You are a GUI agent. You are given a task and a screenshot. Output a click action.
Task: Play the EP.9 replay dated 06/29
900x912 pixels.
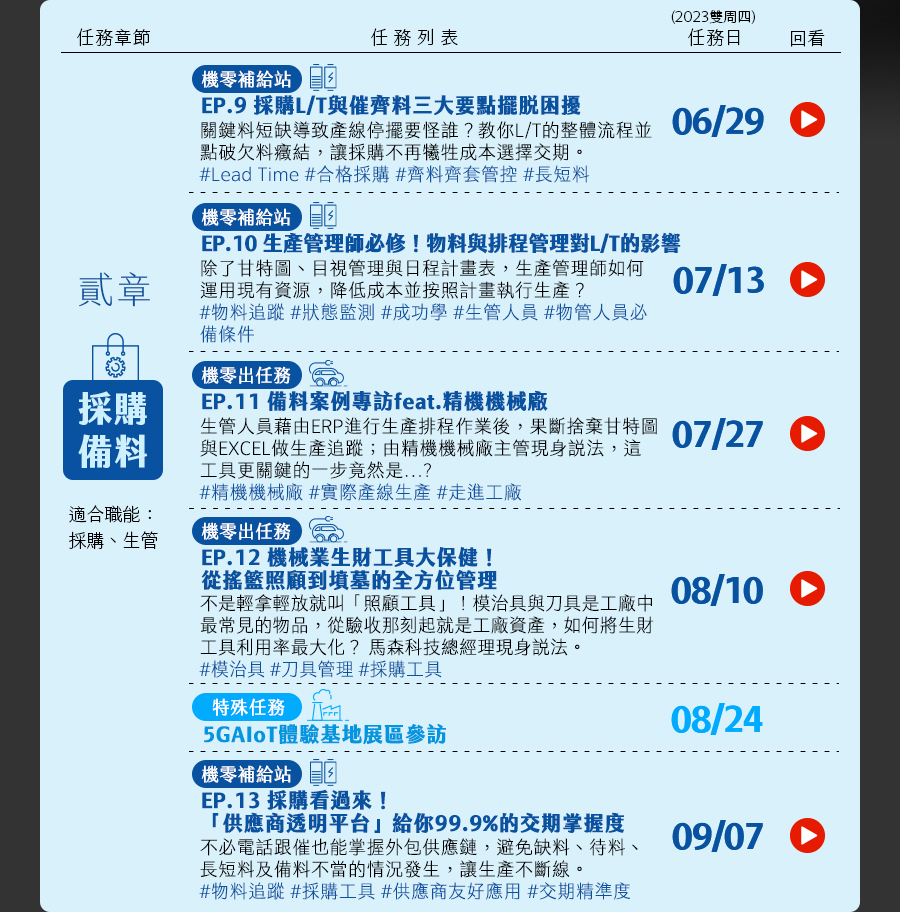pos(807,120)
